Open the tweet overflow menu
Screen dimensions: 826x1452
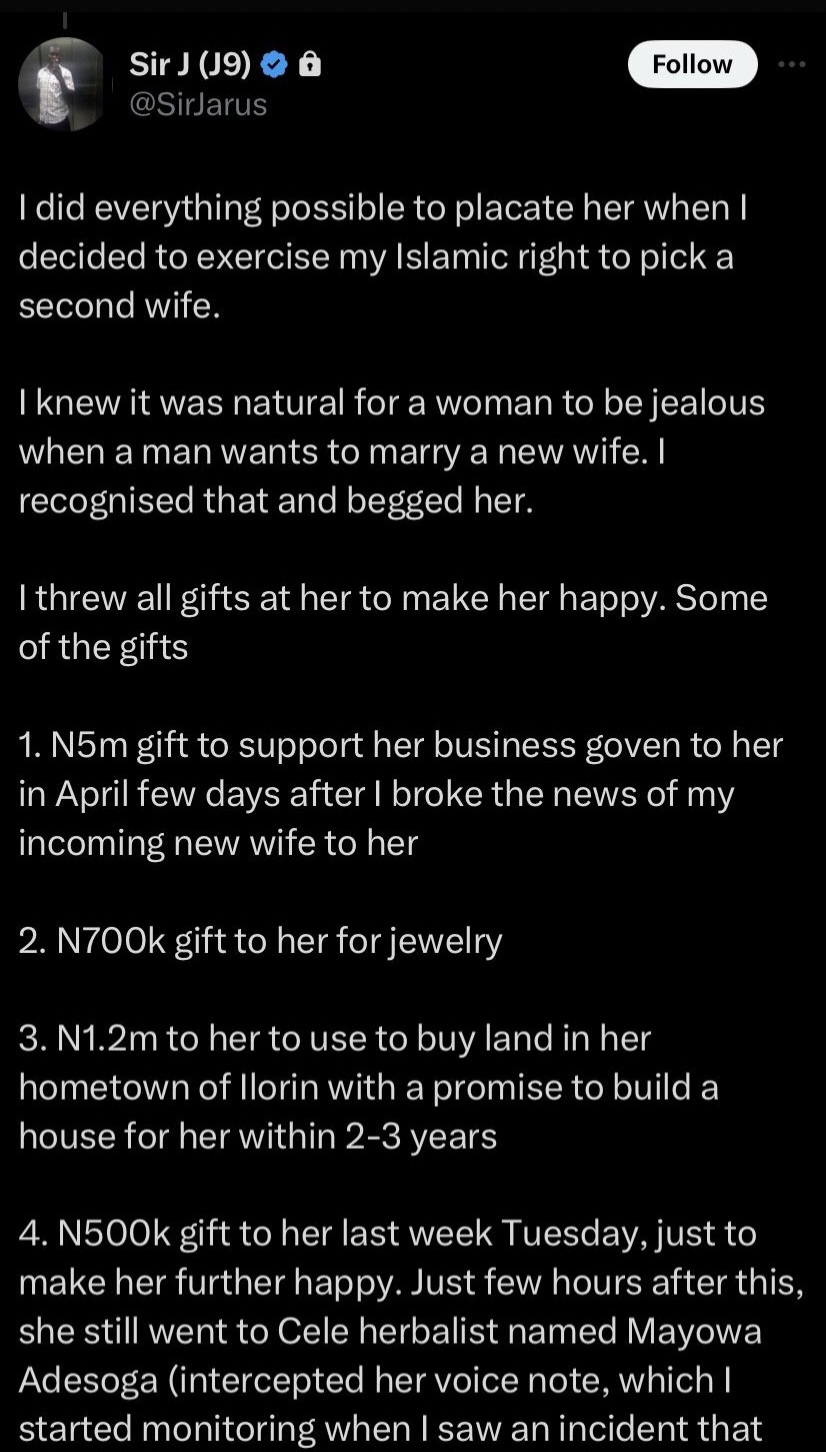pos(791,64)
